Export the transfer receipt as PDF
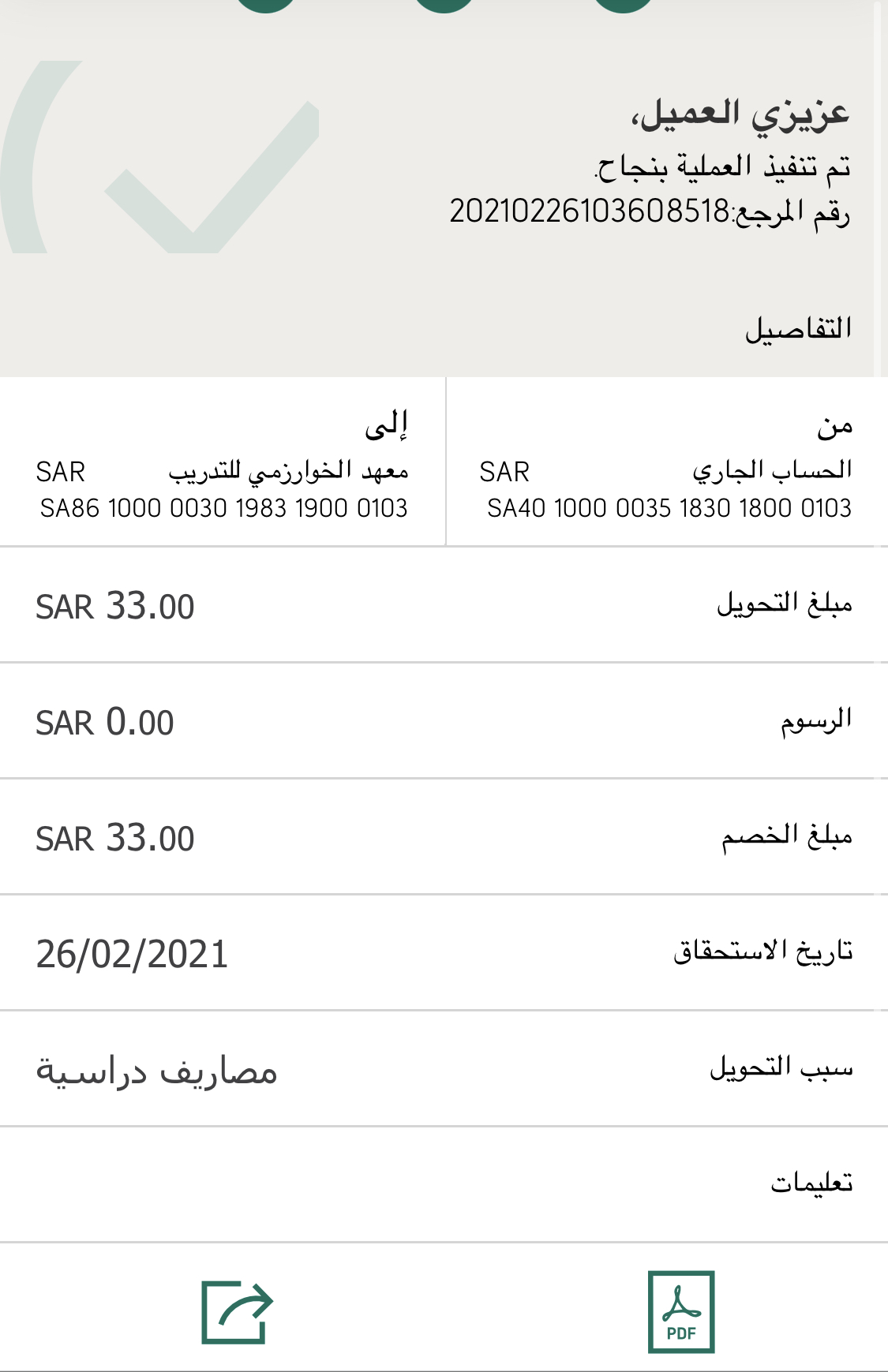The image size is (888, 1372). pos(680,1311)
